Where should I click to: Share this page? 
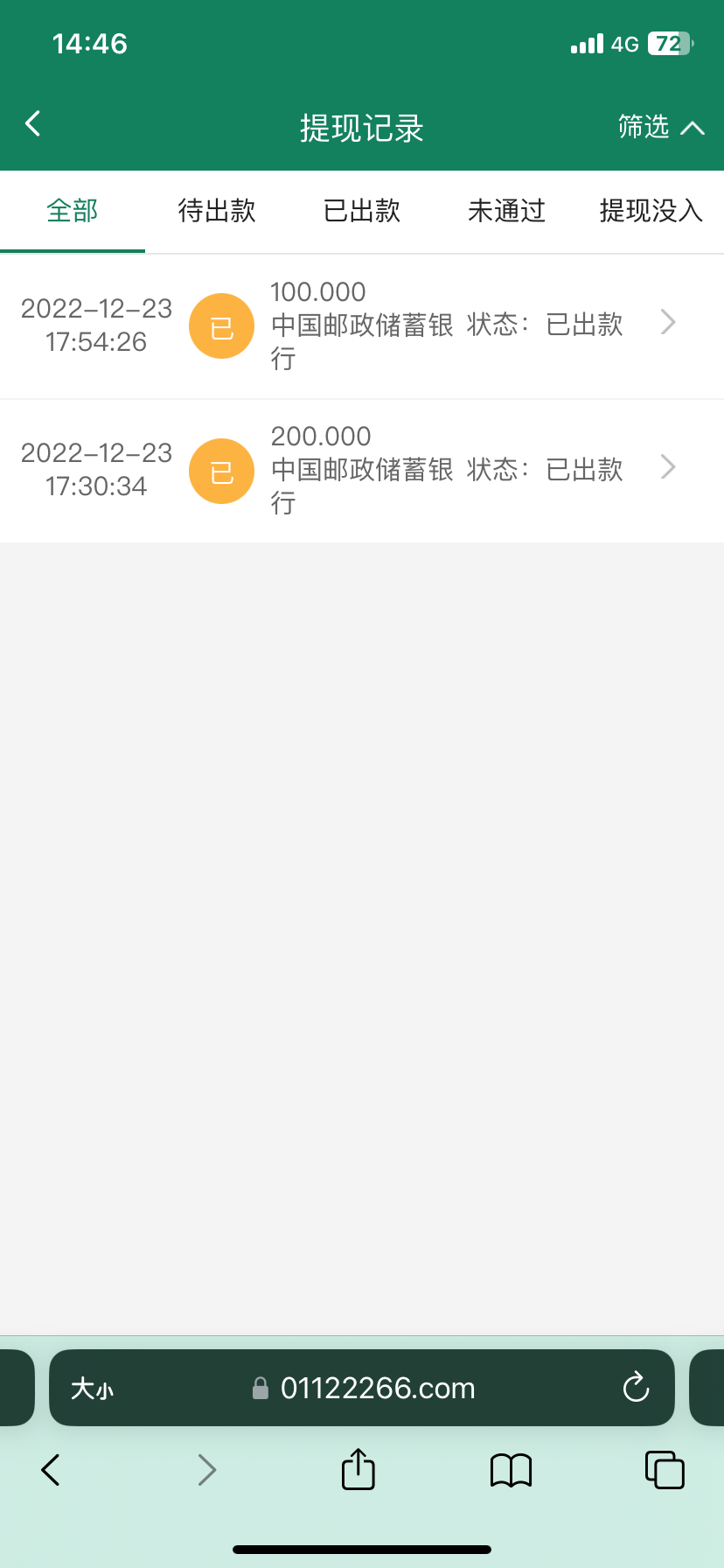(x=358, y=1470)
